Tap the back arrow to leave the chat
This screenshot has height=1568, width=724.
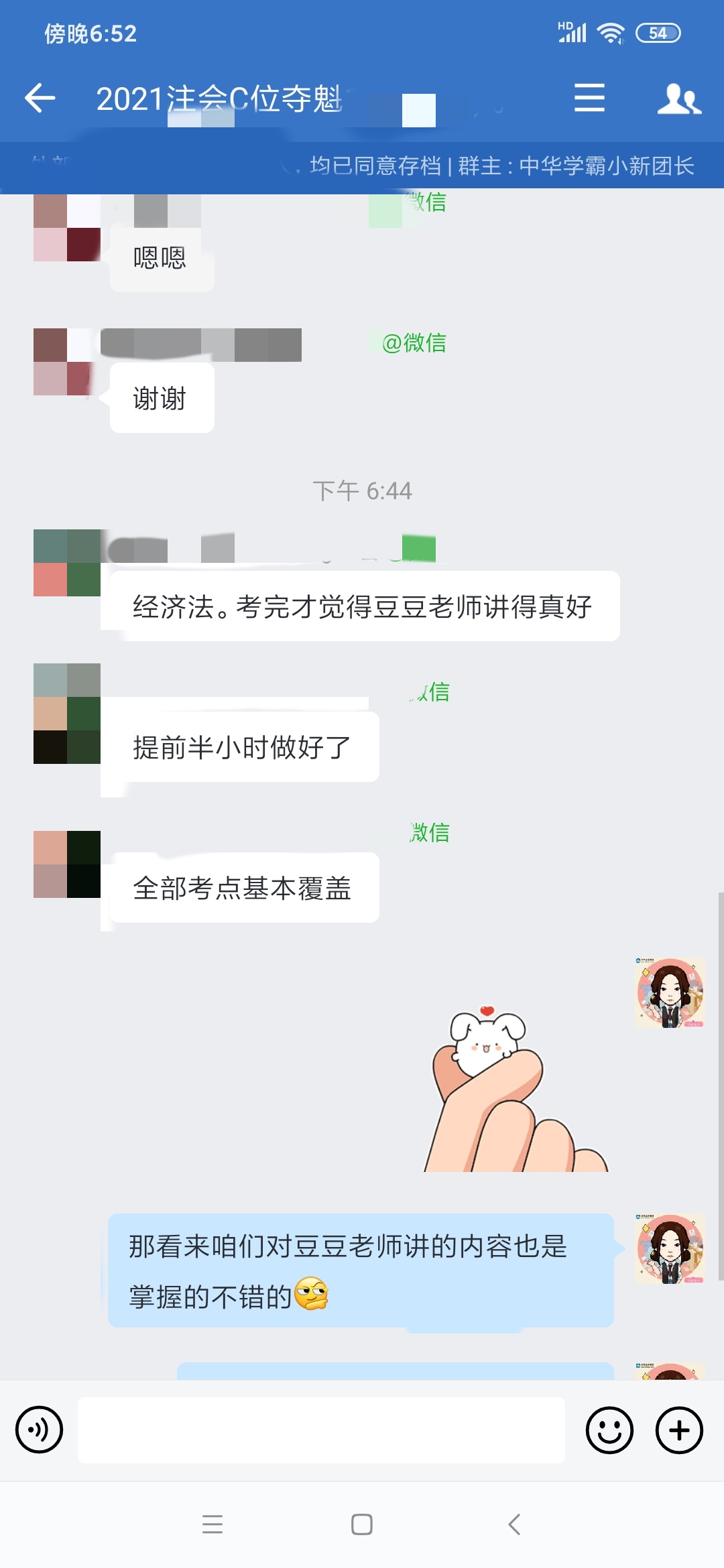pos(39,98)
